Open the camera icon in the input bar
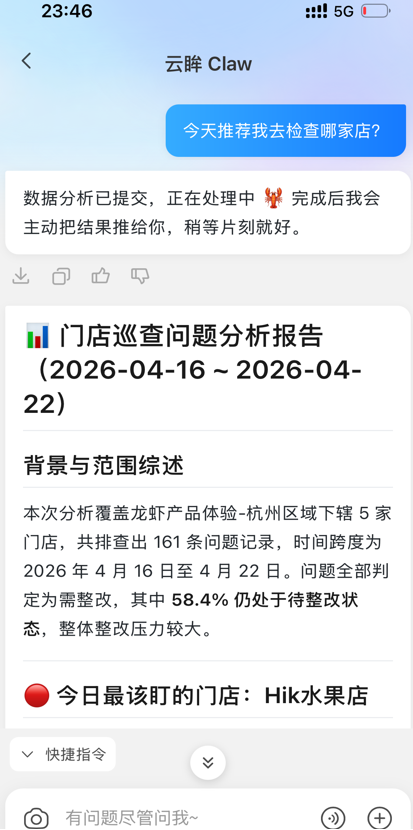 point(36,818)
